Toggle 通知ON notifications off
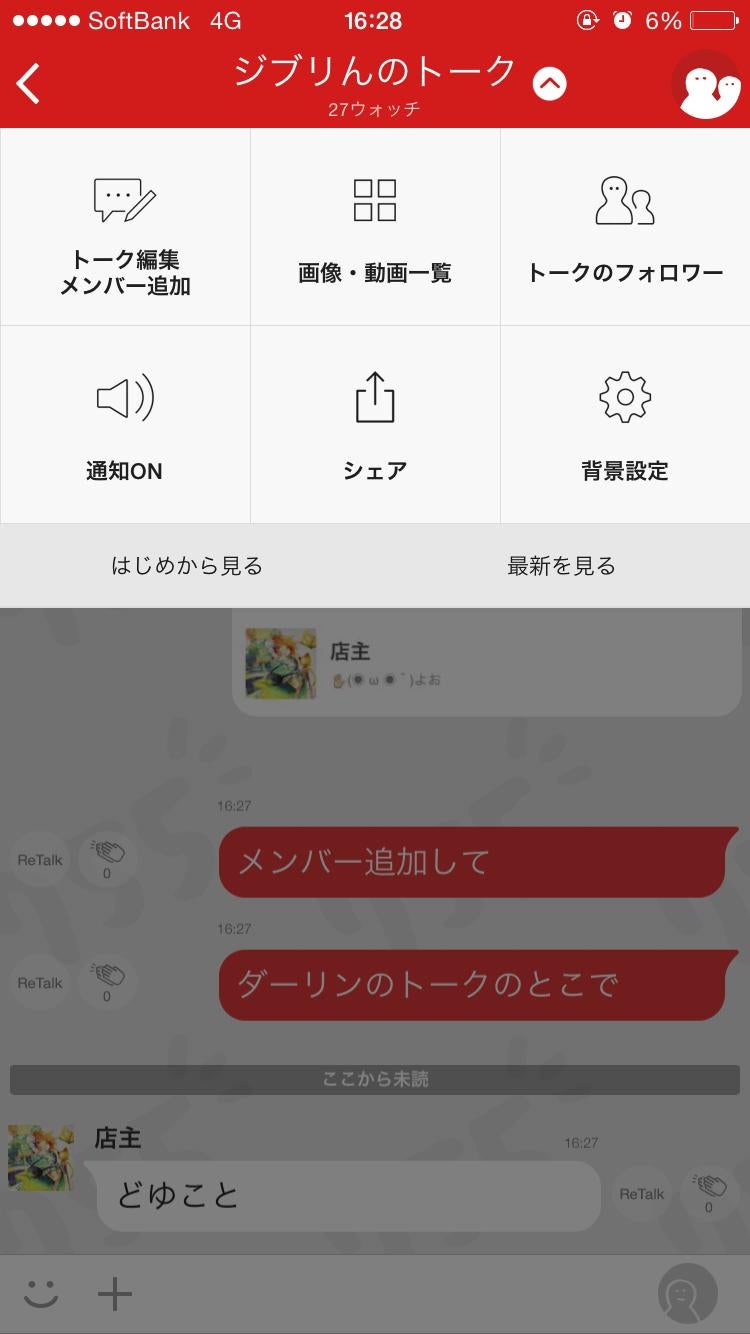The width and height of the screenshot is (750, 1334). (124, 397)
